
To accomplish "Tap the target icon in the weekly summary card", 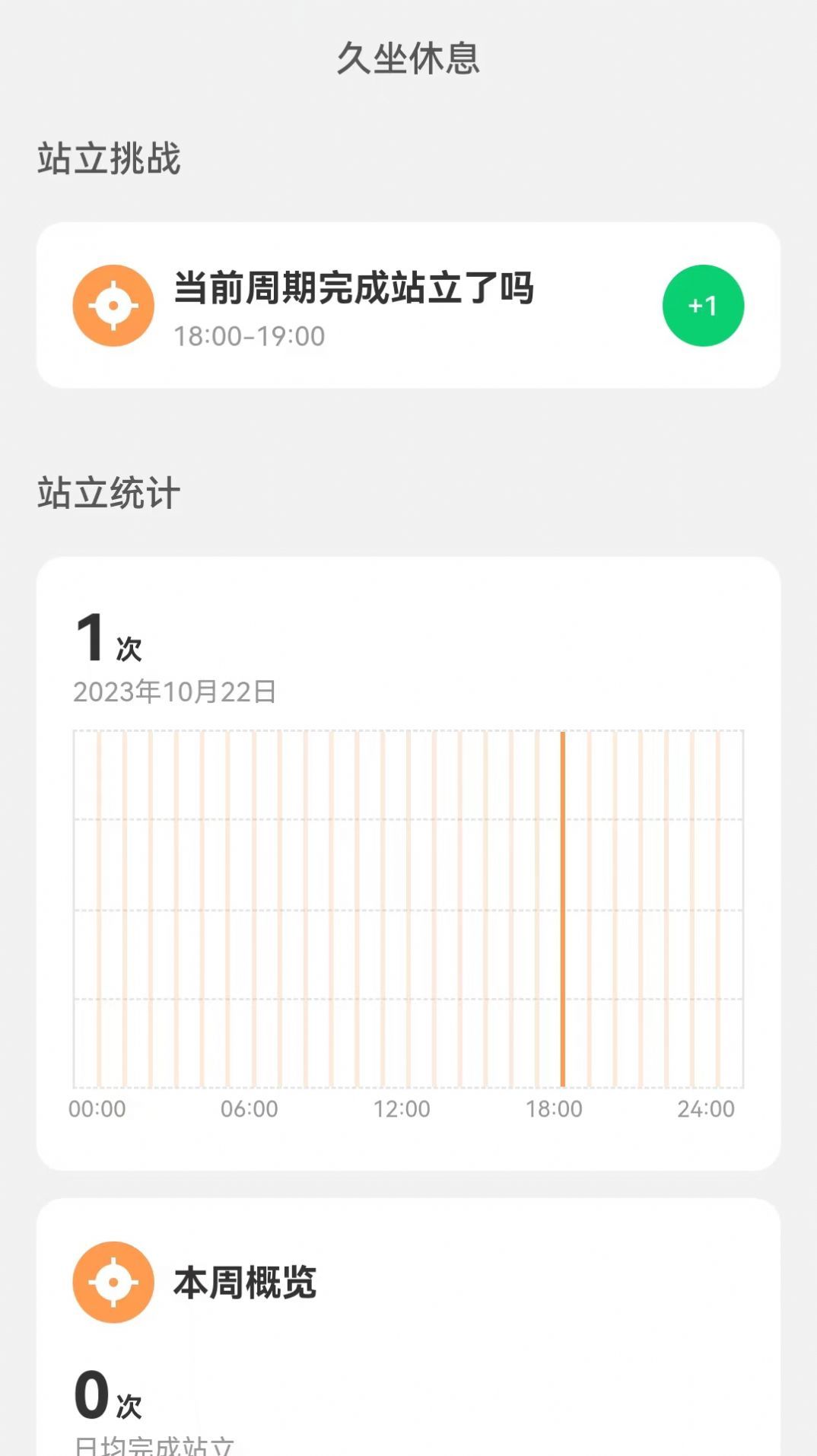I will 113,1281.
